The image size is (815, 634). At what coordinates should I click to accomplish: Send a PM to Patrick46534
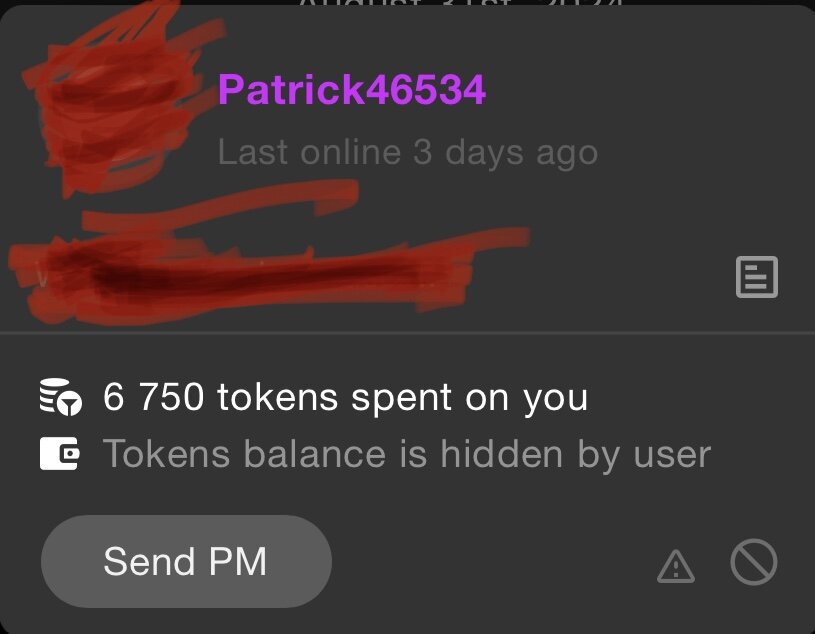tap(185, 561)
